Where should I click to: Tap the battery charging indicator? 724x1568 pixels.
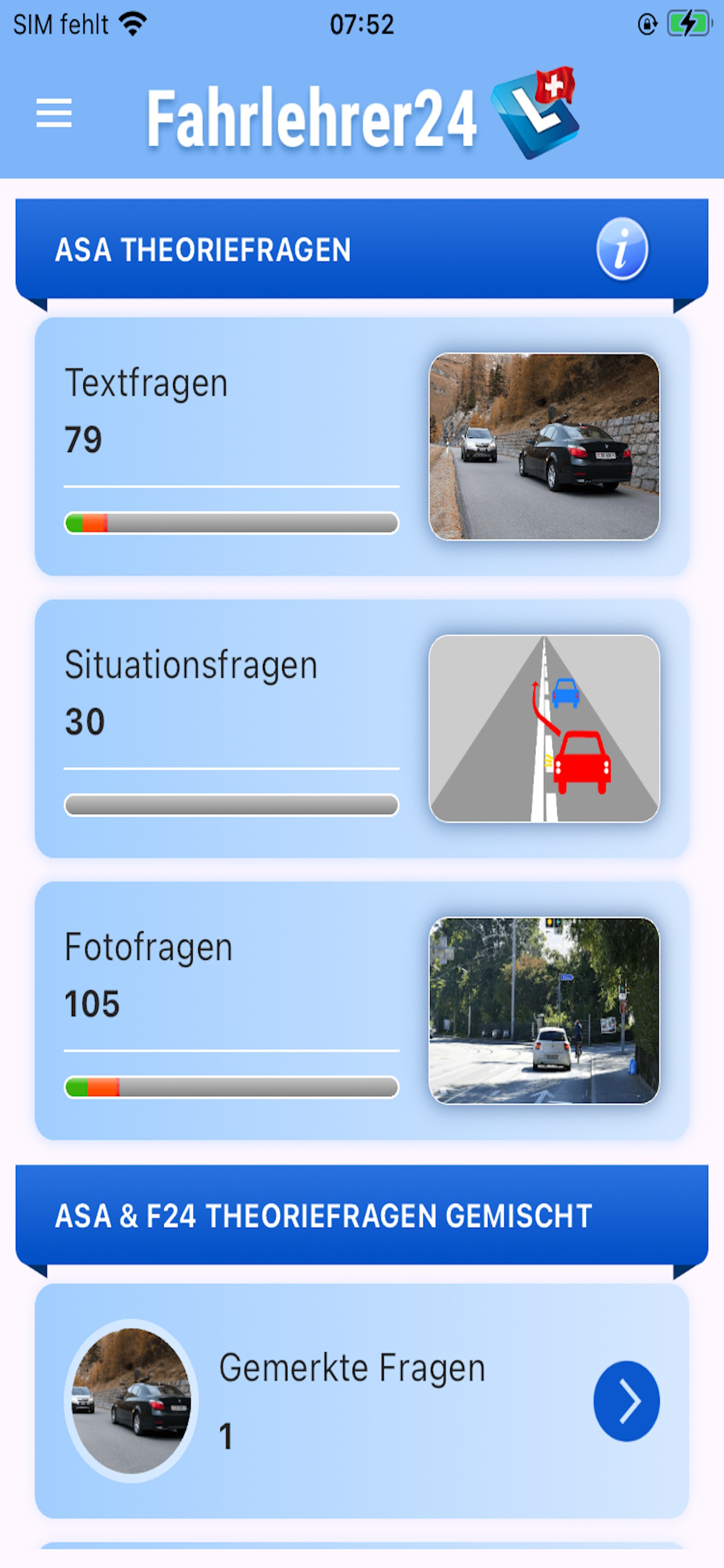[686, 23]
